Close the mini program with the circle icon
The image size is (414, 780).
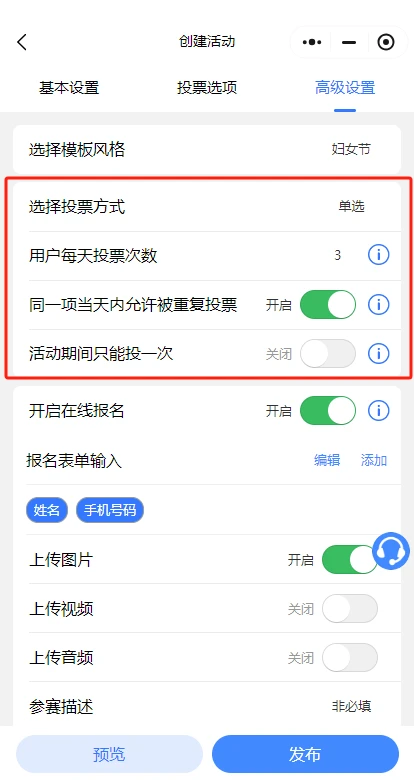(386, 42)
